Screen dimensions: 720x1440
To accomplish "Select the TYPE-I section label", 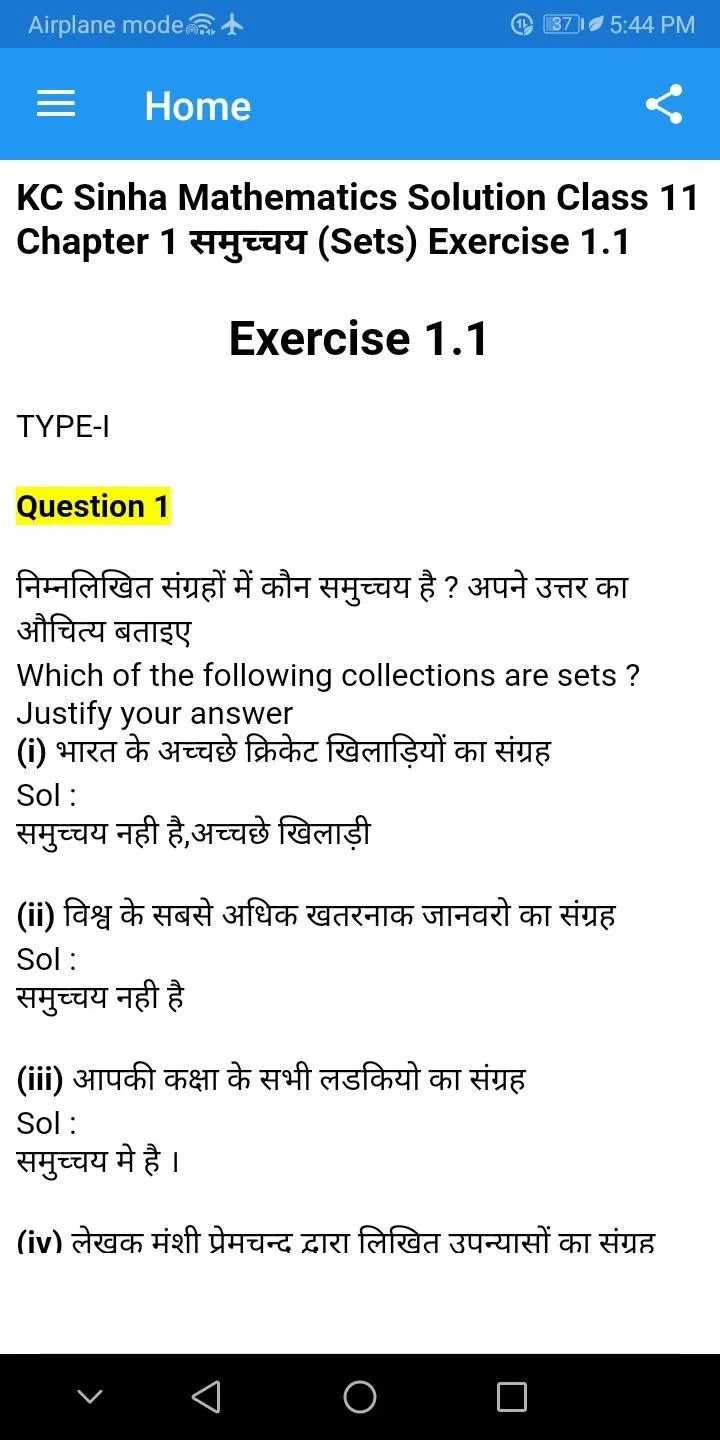I will pyautogui.click(x=63, y=426).
